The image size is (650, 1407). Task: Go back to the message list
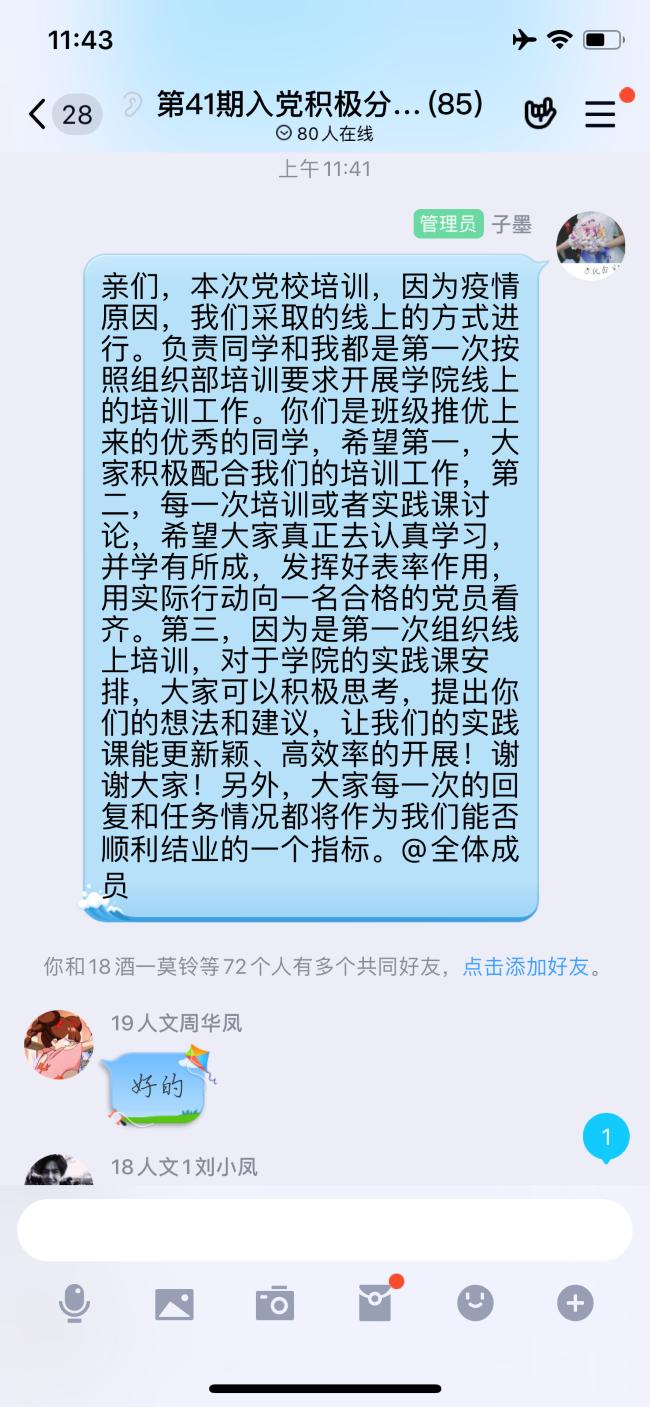coord(38,115)
